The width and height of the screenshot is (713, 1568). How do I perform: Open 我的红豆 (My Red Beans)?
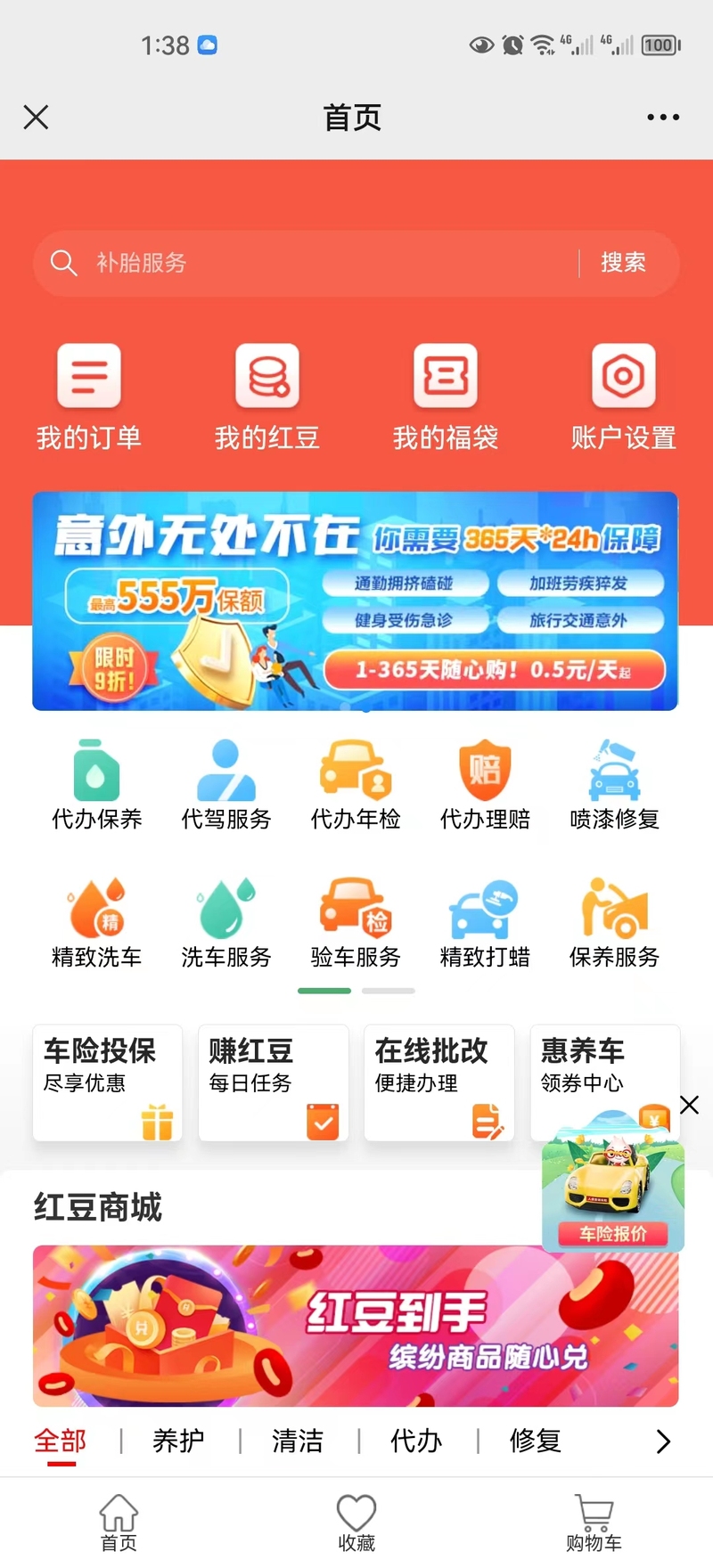tap(268, 395)
